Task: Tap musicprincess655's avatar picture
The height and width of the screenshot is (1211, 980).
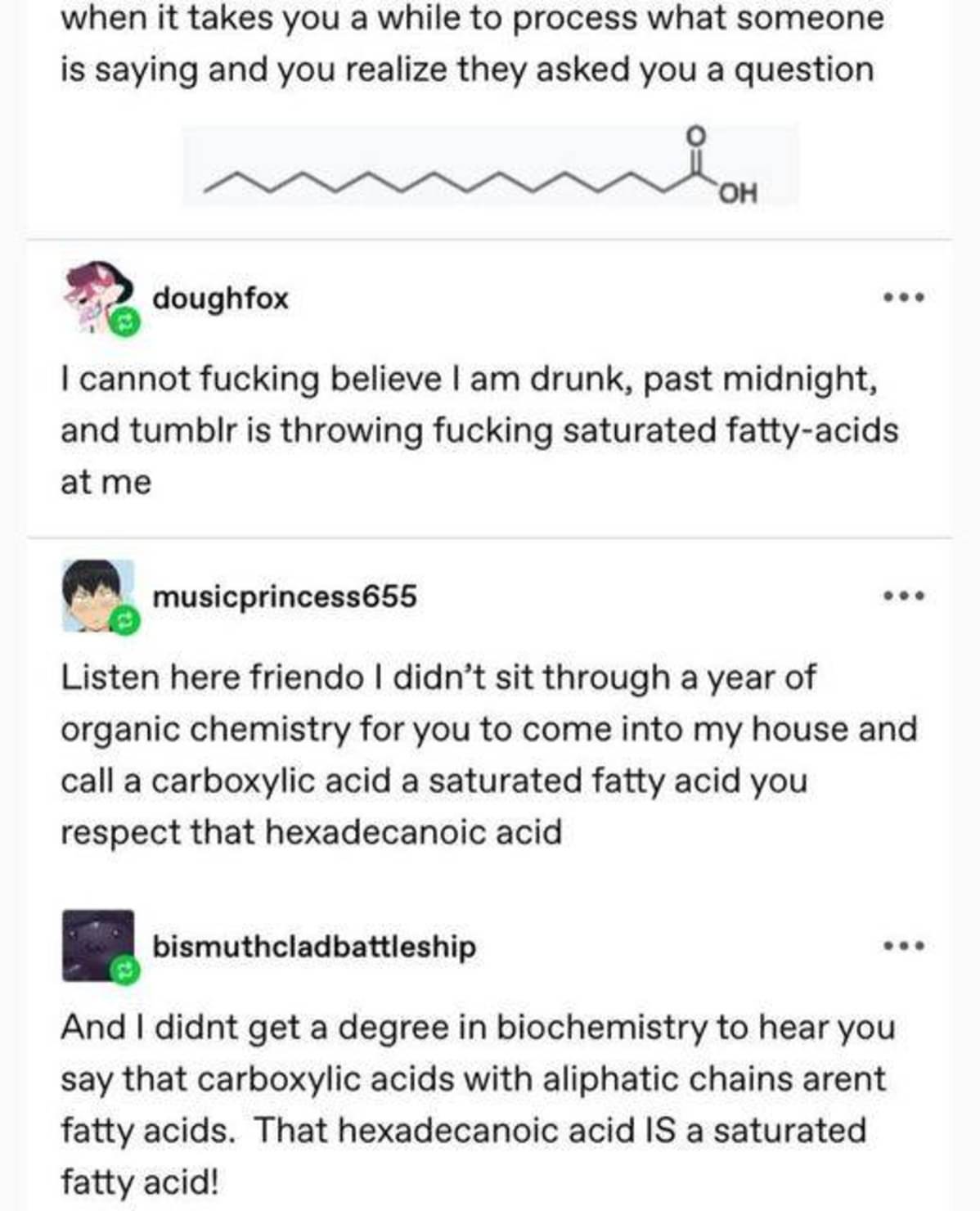Action: coord(98,595)
